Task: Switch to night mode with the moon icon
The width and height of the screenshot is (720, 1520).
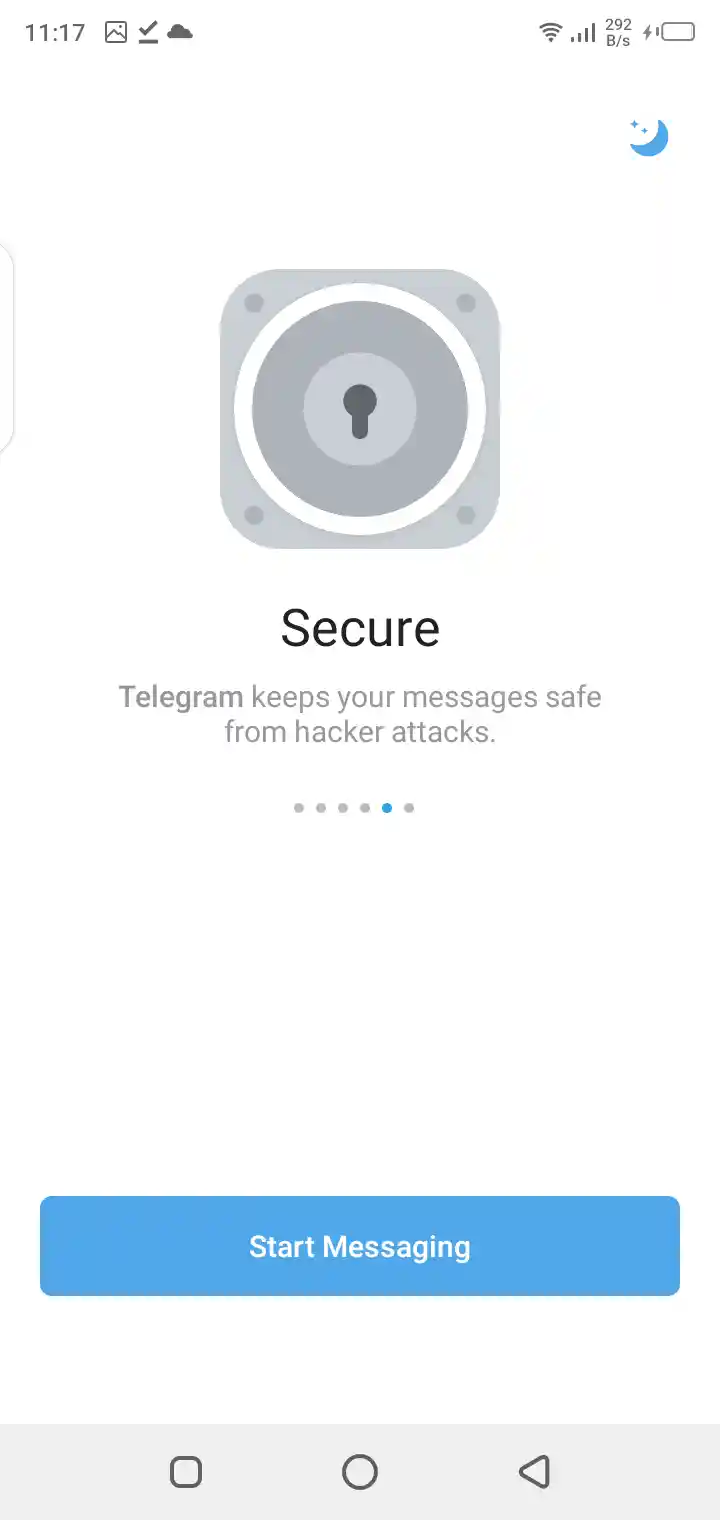Action: (x=648, y=137)
